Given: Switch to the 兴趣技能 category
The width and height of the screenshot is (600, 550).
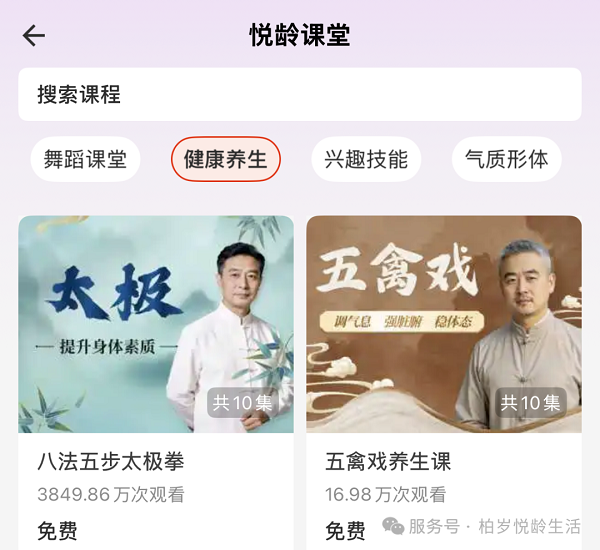Looking at the screenshot, I should (x=366, y=159).
